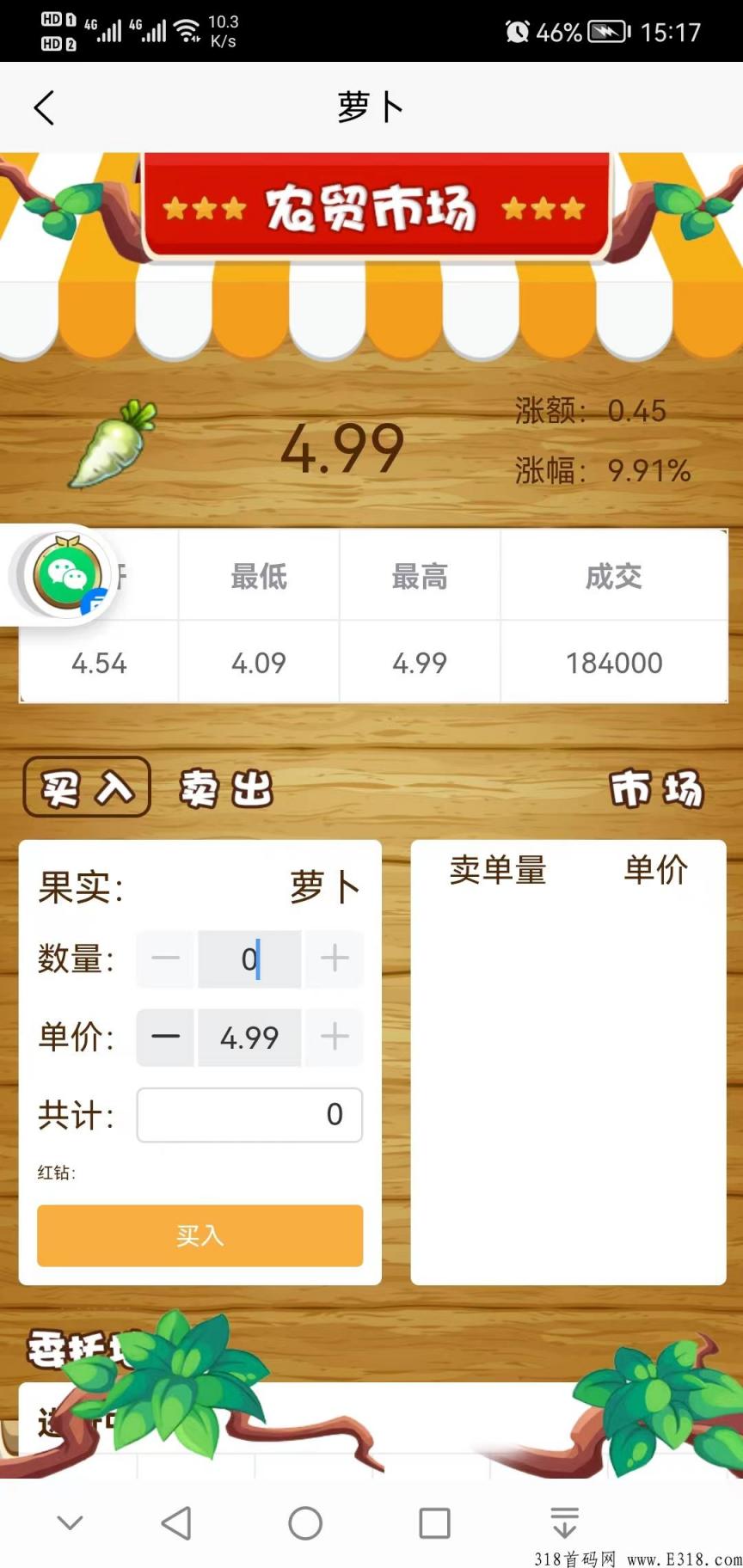The width and height of the screenshot is (743, 1568).
Task: Focus the 数量 input field
Action: (249, 959)
